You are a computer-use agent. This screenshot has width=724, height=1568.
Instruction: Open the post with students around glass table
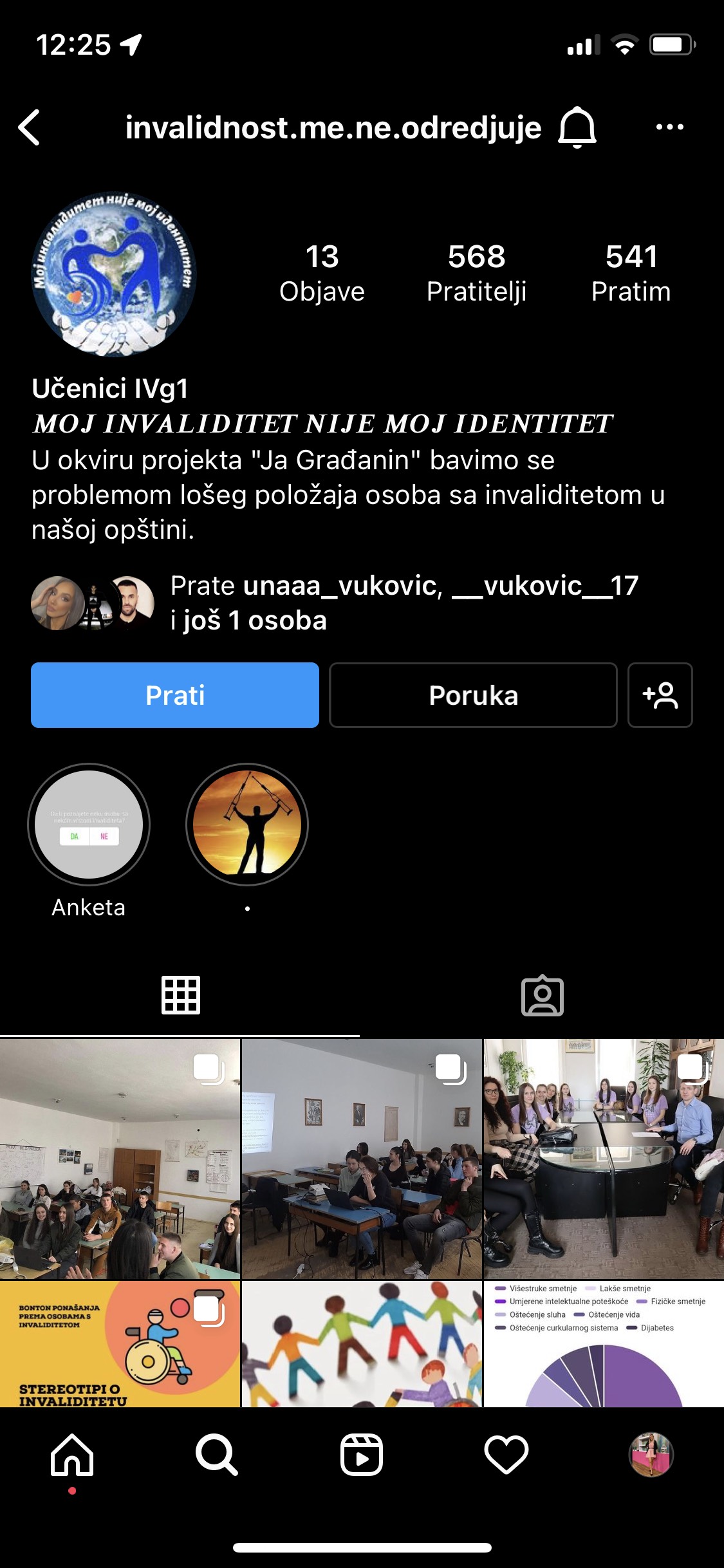(604, 1159)
